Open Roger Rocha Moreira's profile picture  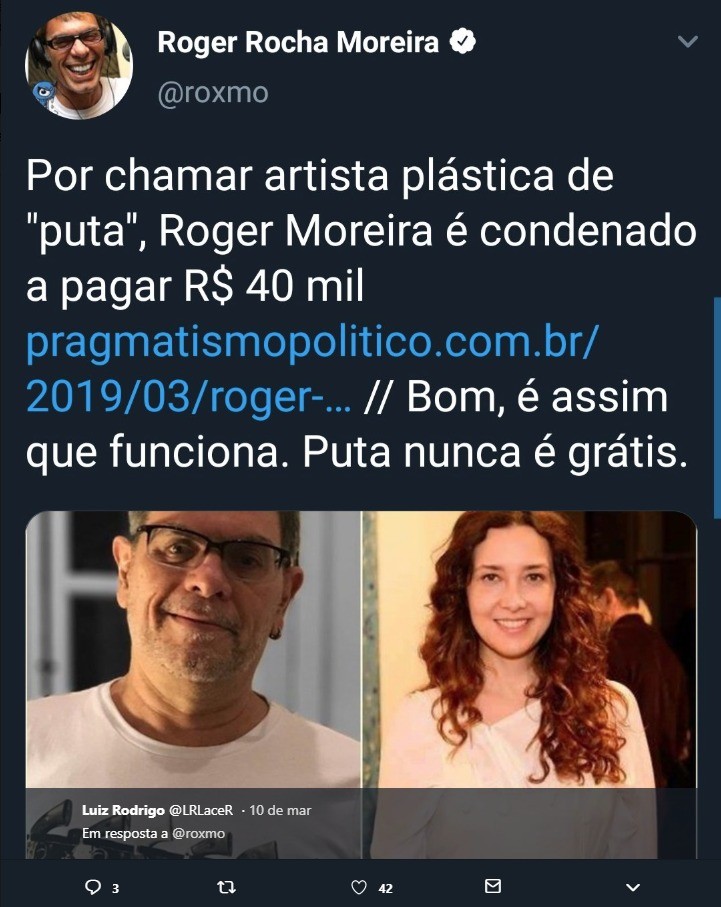point(79,67)
